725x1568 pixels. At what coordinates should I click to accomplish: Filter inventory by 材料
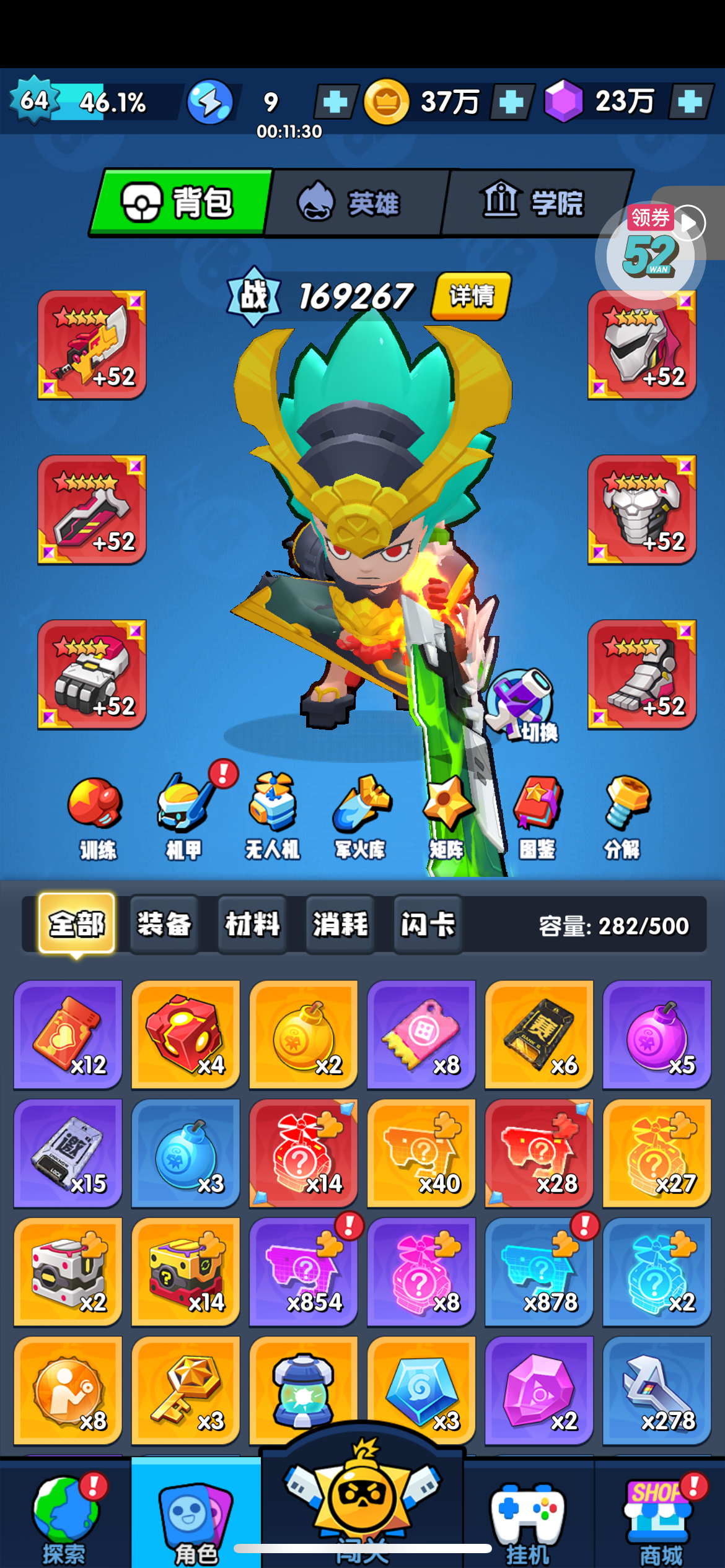[252, 925]
